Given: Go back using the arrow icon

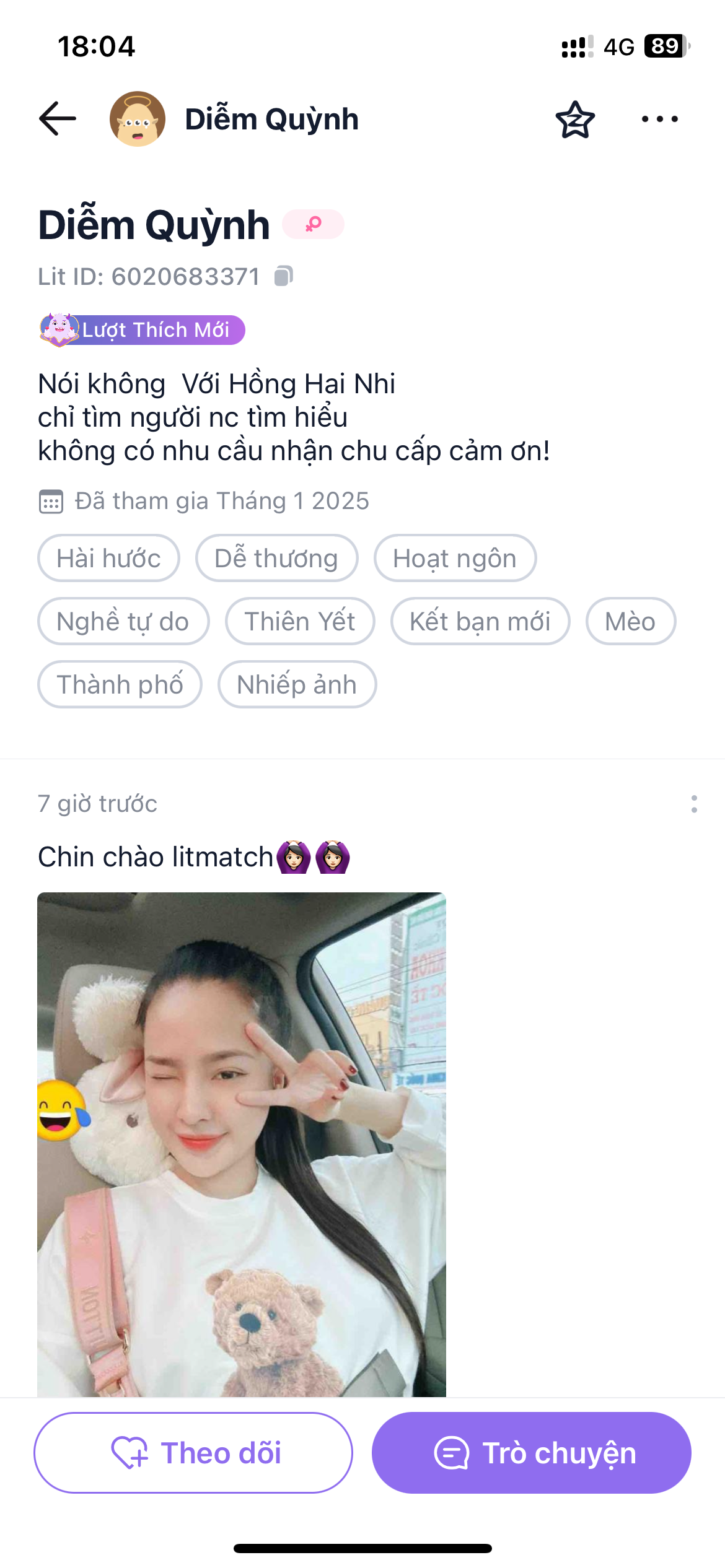Looking at the screenshot, I should tap(57, 118).
